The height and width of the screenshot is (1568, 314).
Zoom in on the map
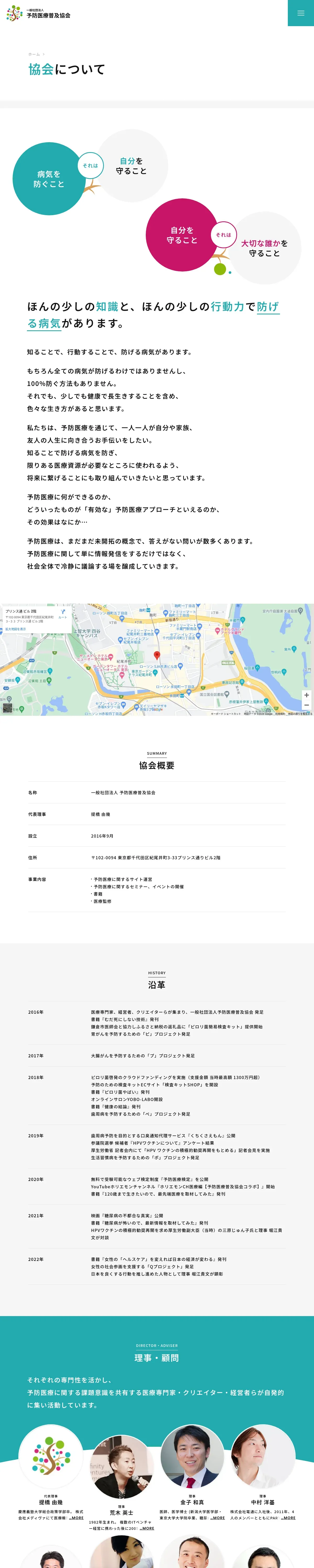306,695
